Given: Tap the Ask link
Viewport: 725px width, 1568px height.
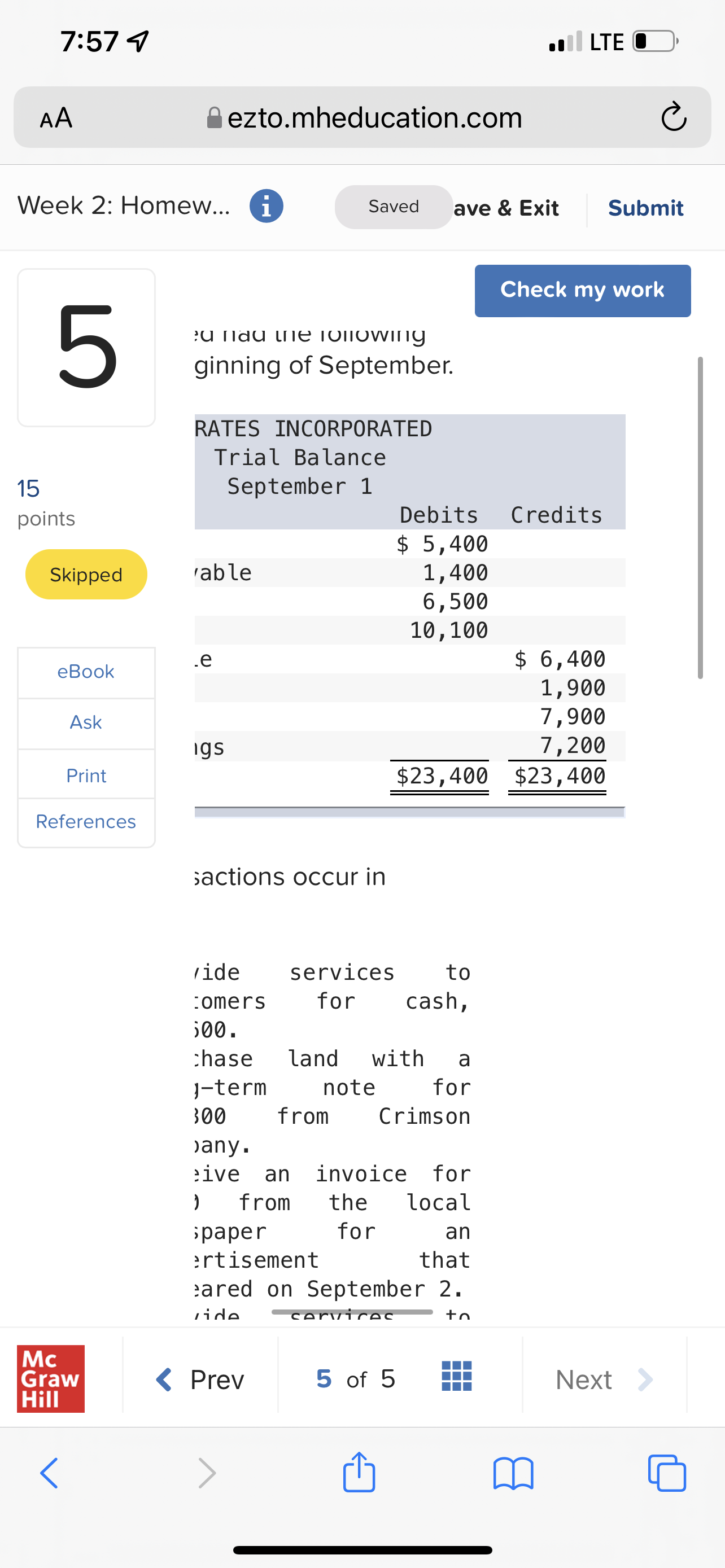Looking at the screenshot, I should tap(86, 722).
